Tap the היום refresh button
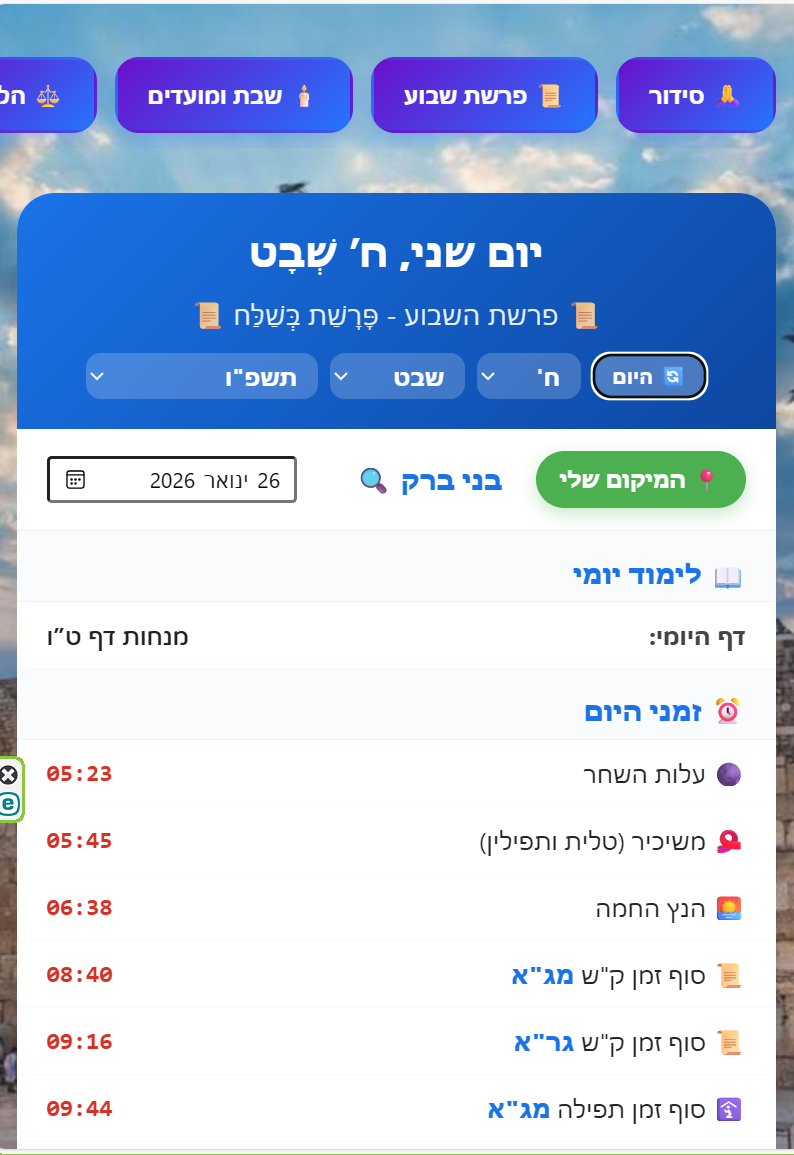Image resolution: width=794 pixels, height=1155 pixels. click(649, 376)
